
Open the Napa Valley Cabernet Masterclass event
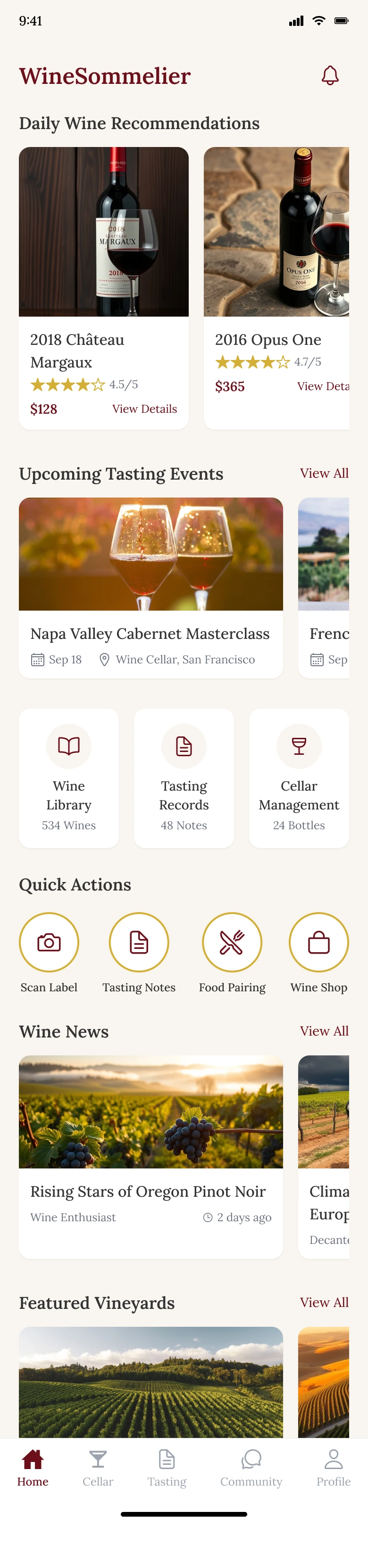(151, 587)
